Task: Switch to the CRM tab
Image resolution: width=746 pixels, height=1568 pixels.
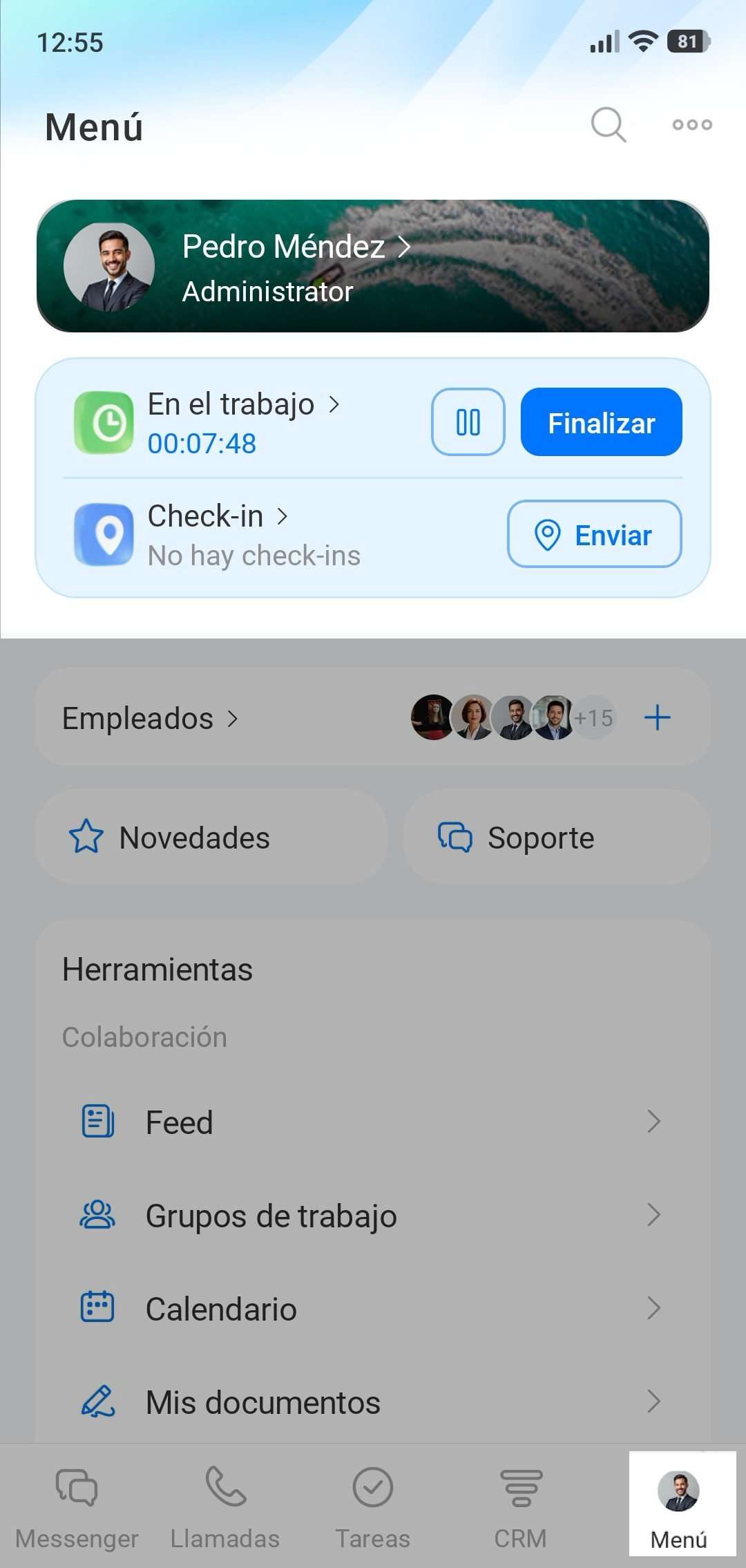Action: coord(521,1507)
